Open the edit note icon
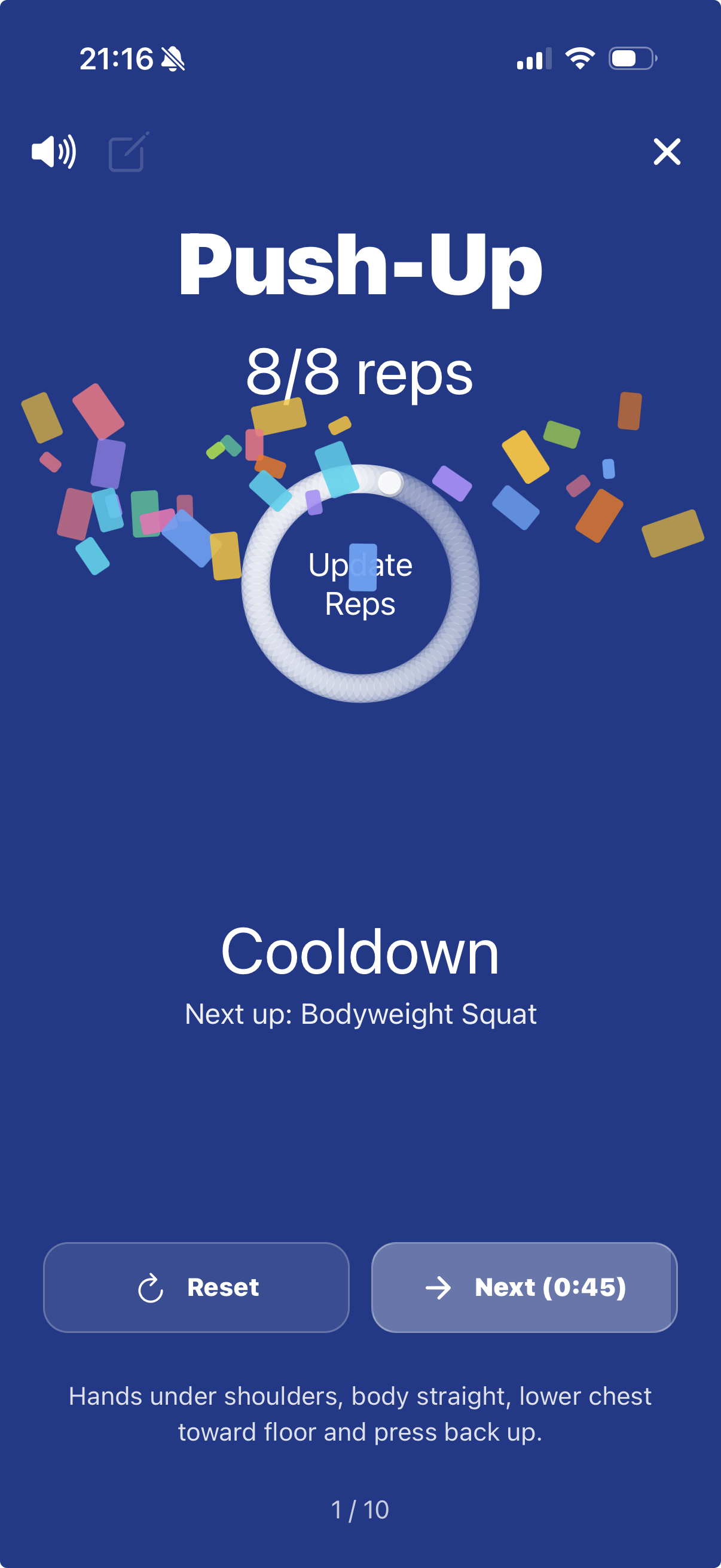The image size is (721, 1568). click(x=128, y=152)
